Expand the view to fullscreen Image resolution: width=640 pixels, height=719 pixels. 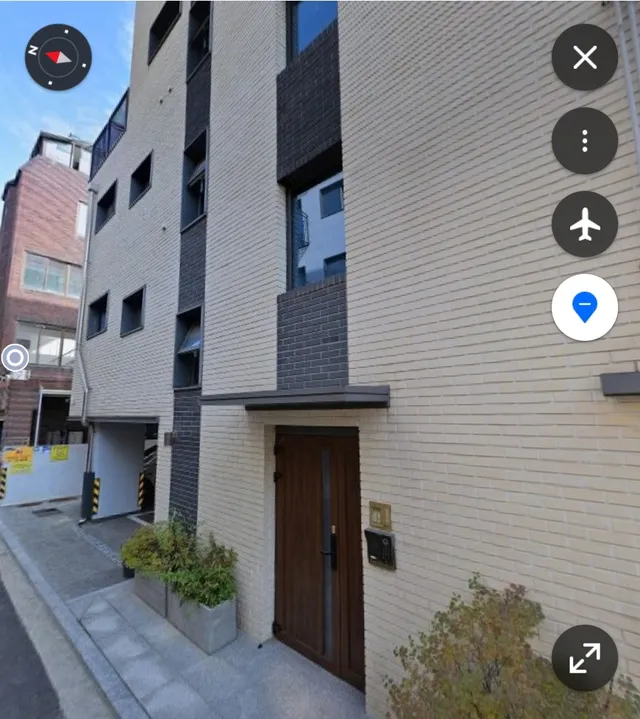point(585,658)
